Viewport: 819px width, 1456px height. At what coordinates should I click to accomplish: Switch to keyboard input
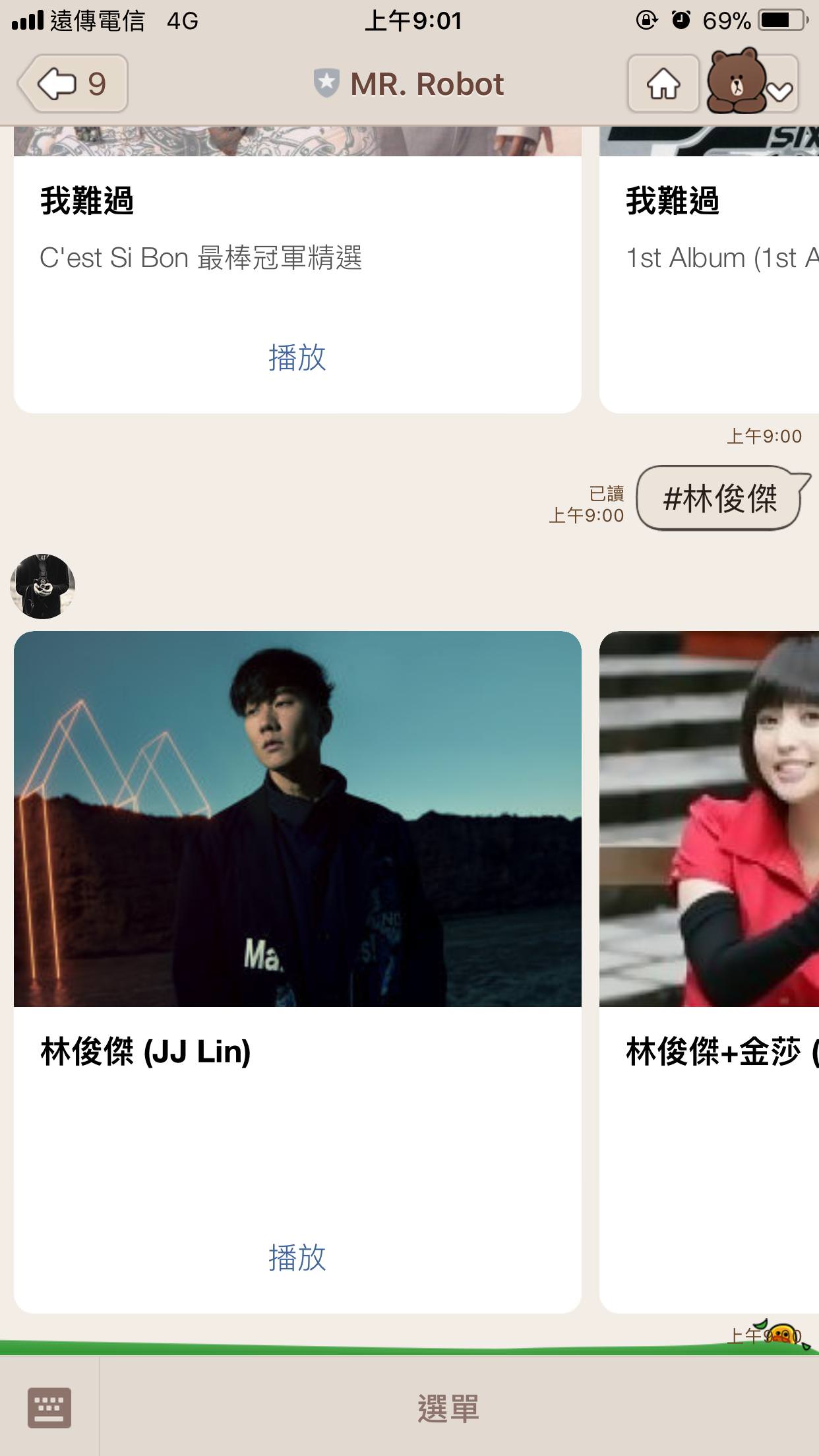point(49,1407)
